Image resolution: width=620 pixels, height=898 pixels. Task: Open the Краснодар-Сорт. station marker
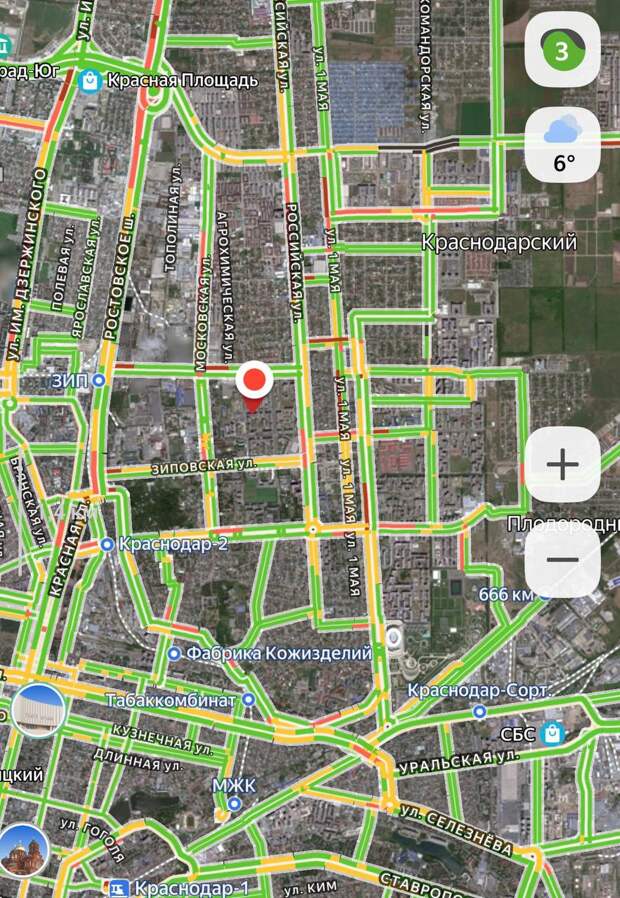point(479,711)
